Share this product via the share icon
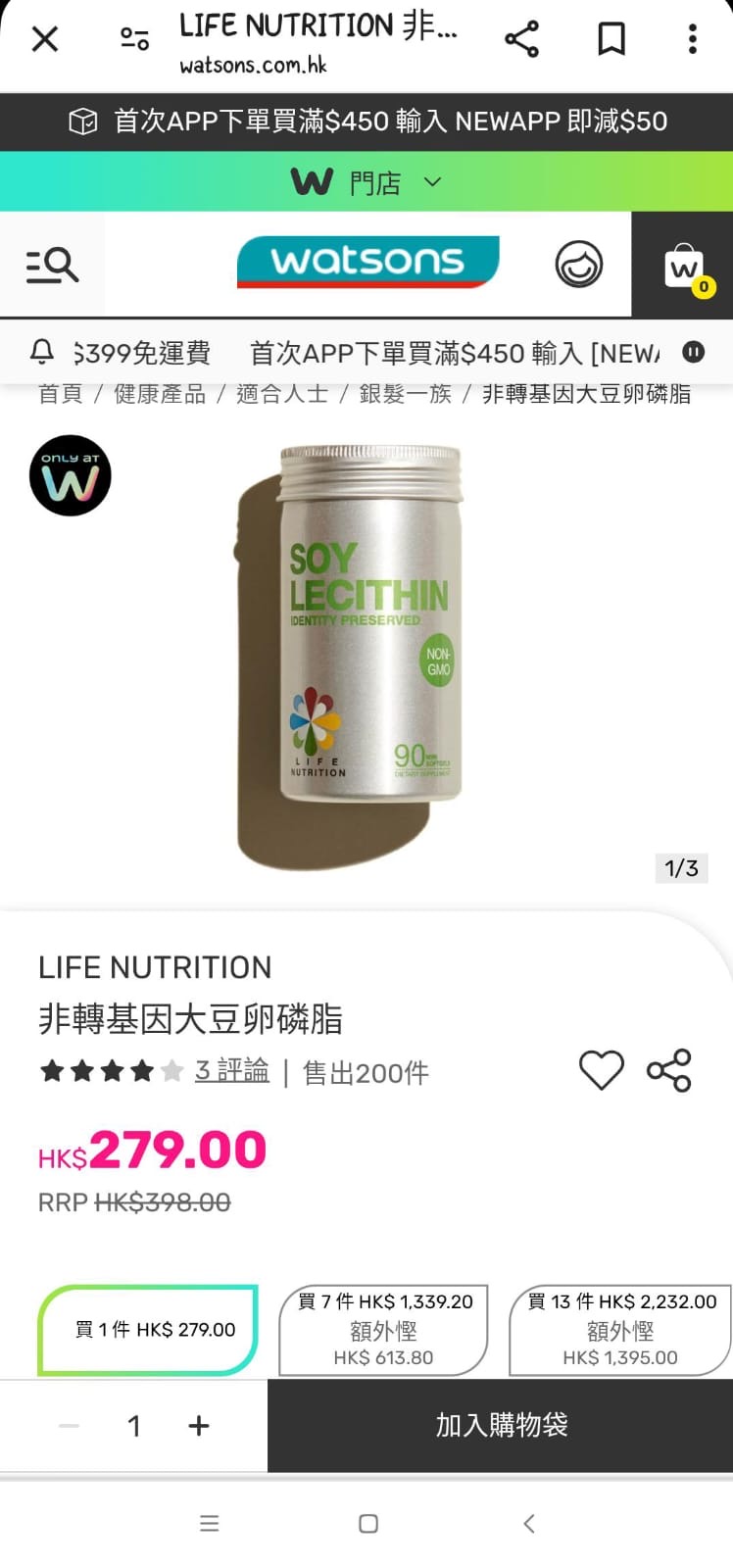 (669, 1070)
